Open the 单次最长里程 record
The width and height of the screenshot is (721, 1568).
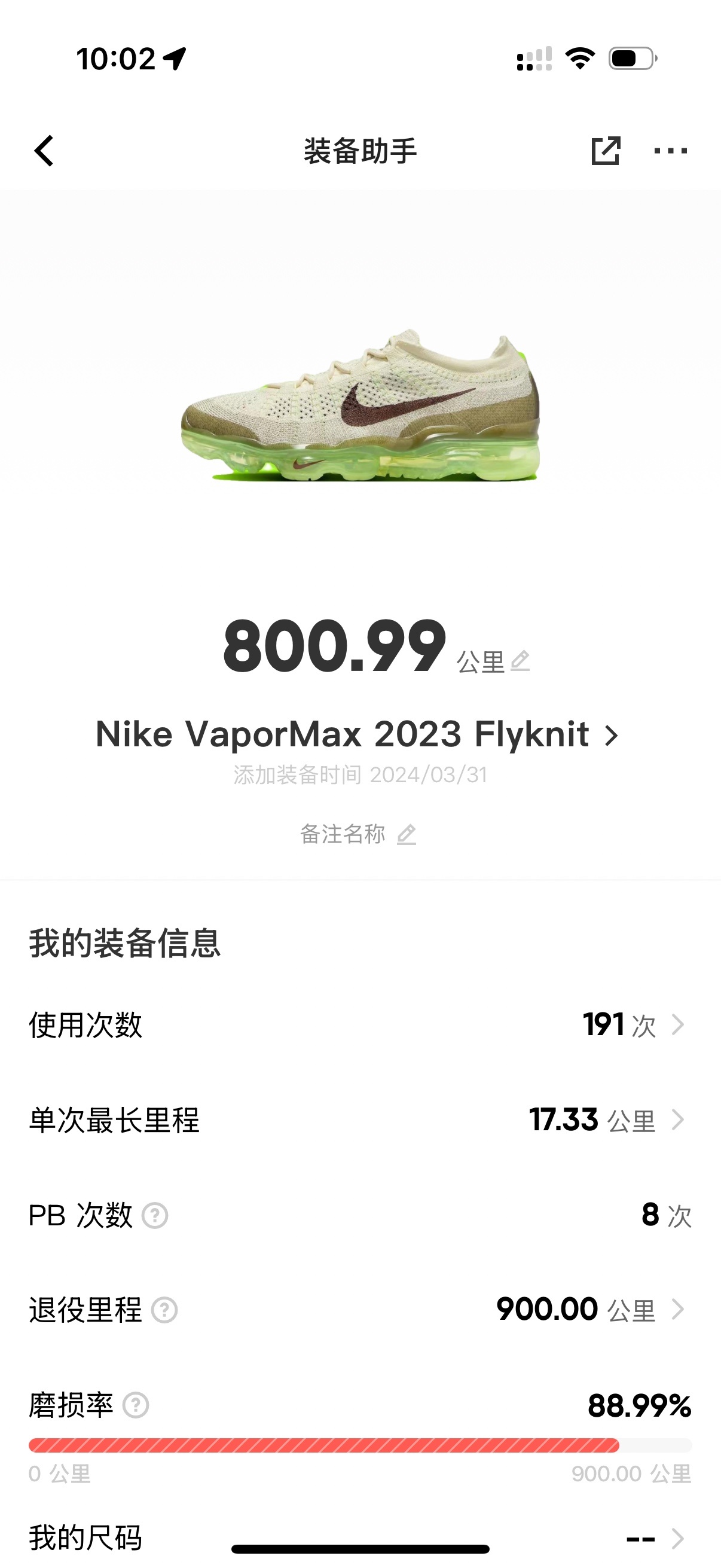click(x=609, y=1120)
